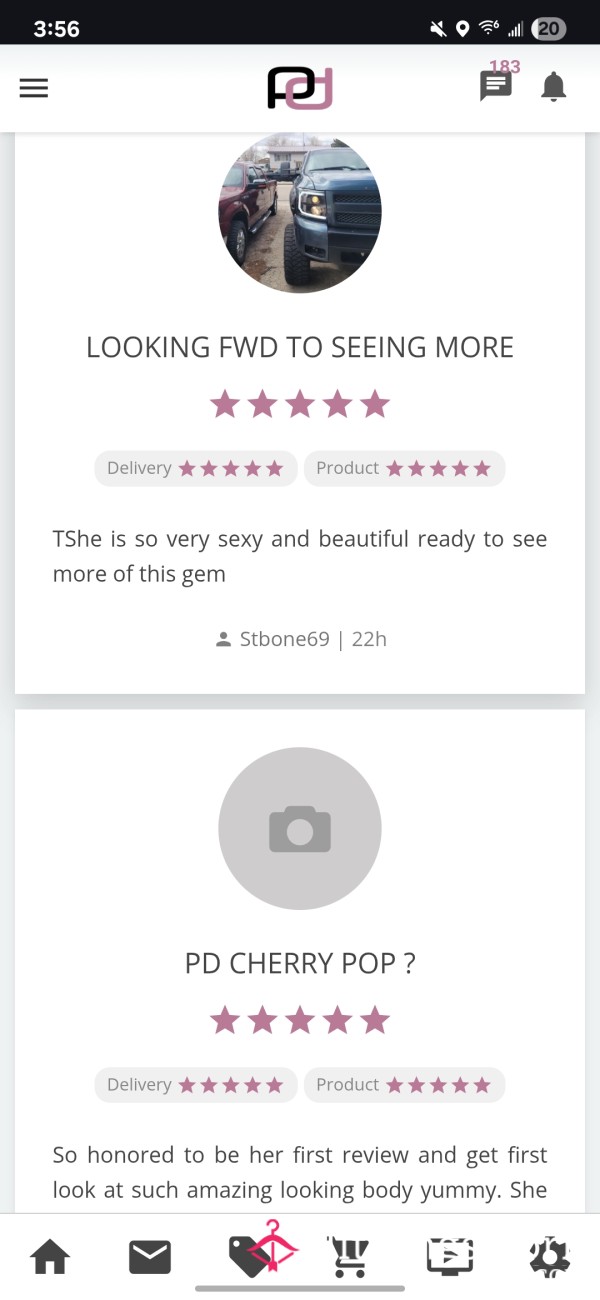Open the video screen tab
The height and width of the screenshot is (1300, 600).
449,1257
